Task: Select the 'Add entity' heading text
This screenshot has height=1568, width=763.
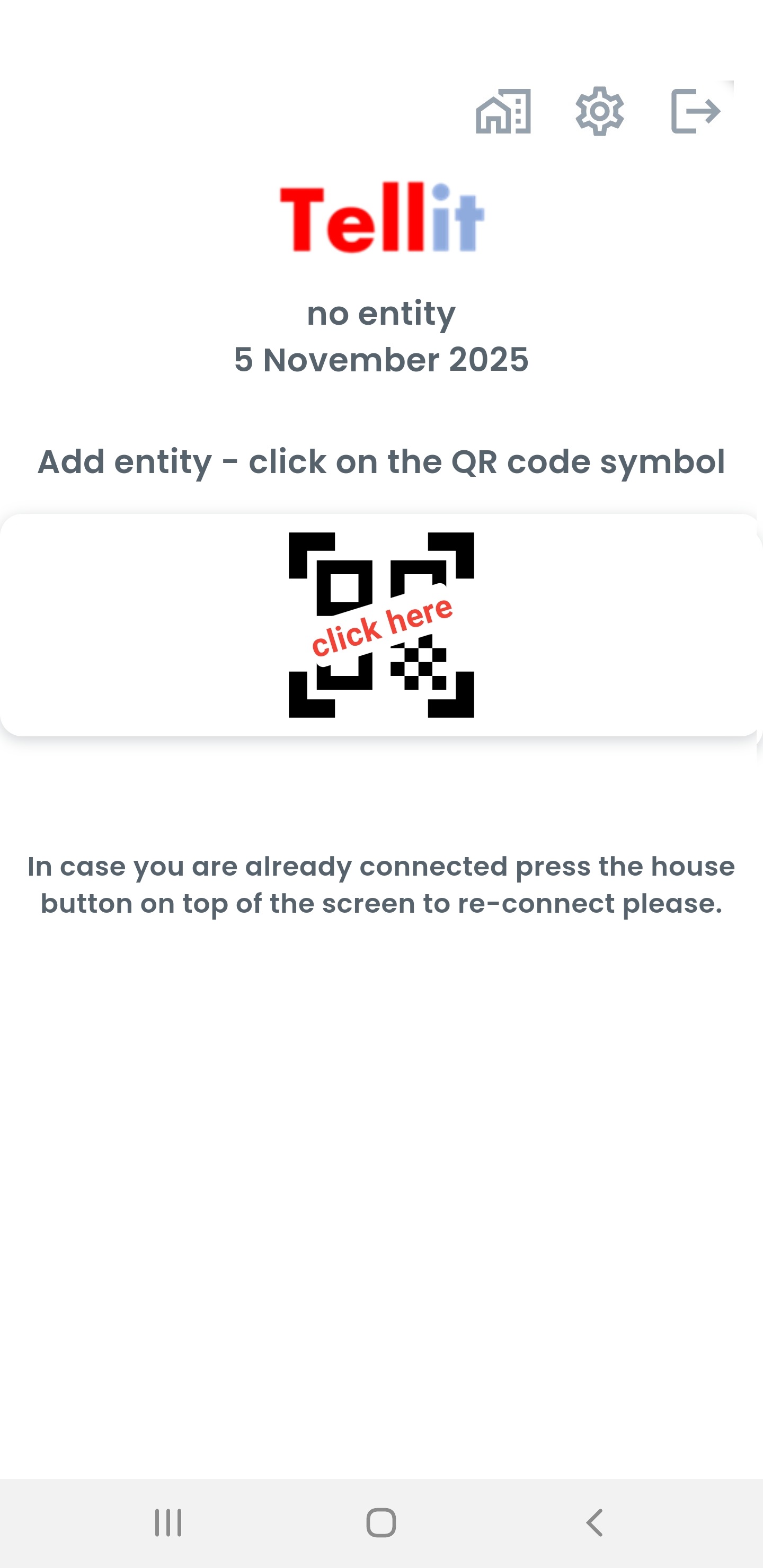Action: pos(381,461)
